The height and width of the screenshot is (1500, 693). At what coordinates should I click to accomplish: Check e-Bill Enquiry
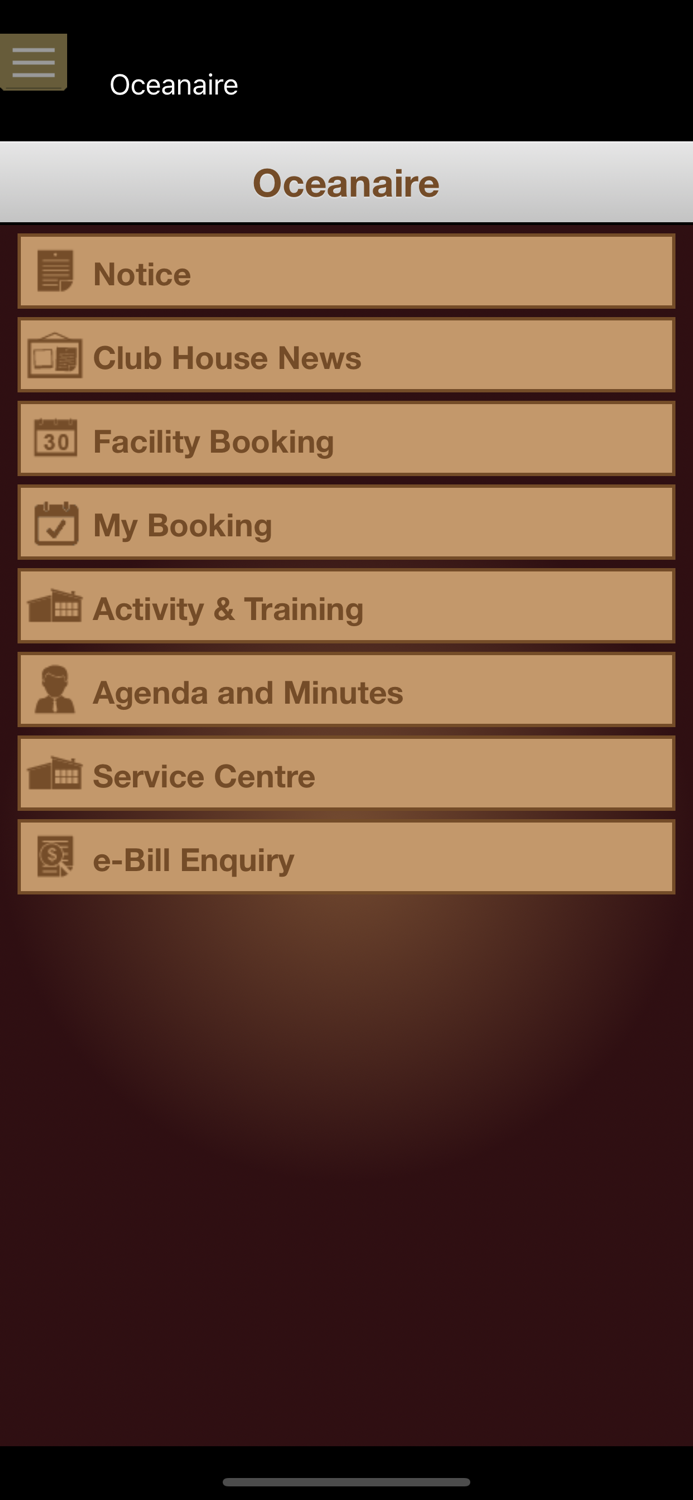(x=346, y=858)
